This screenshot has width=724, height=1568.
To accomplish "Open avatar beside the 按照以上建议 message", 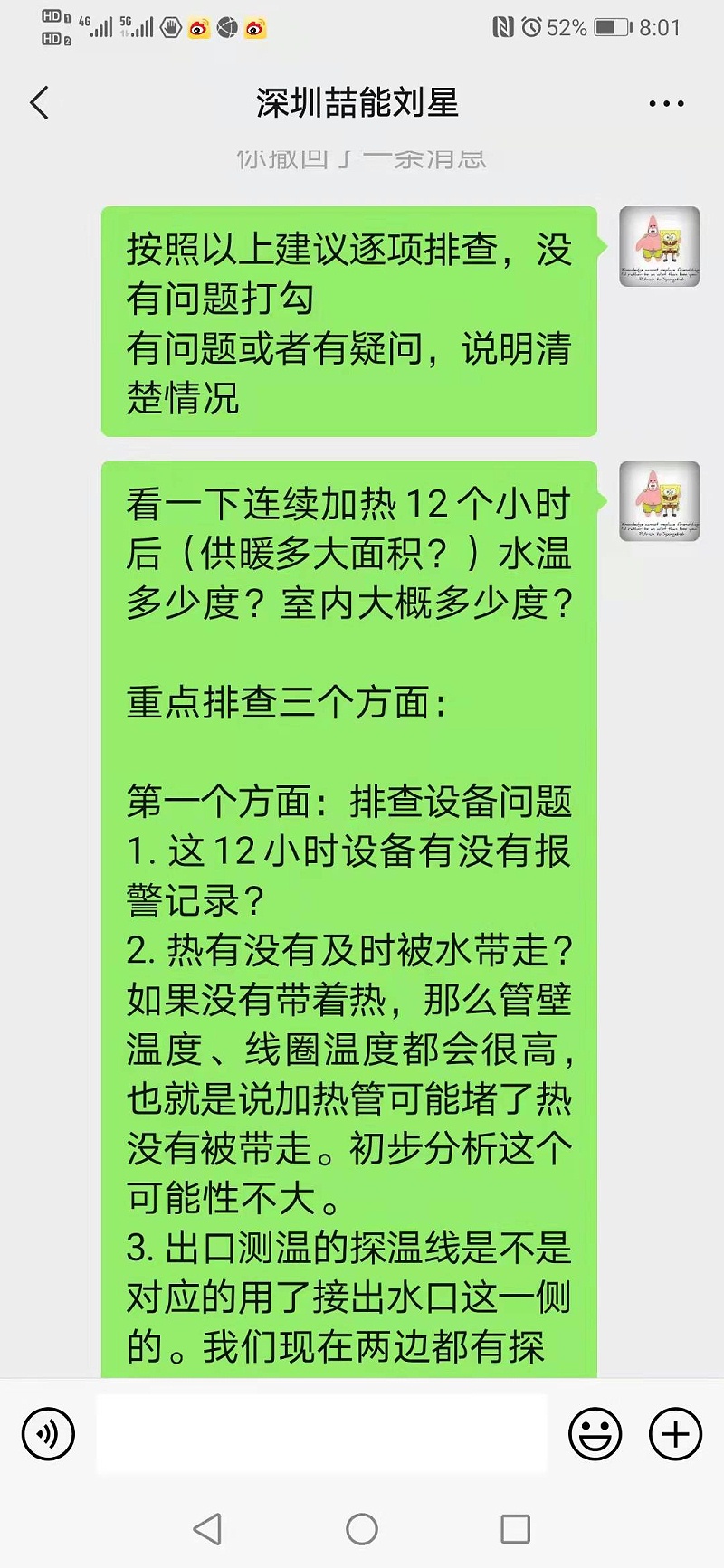I will click(x=659, y=247).
